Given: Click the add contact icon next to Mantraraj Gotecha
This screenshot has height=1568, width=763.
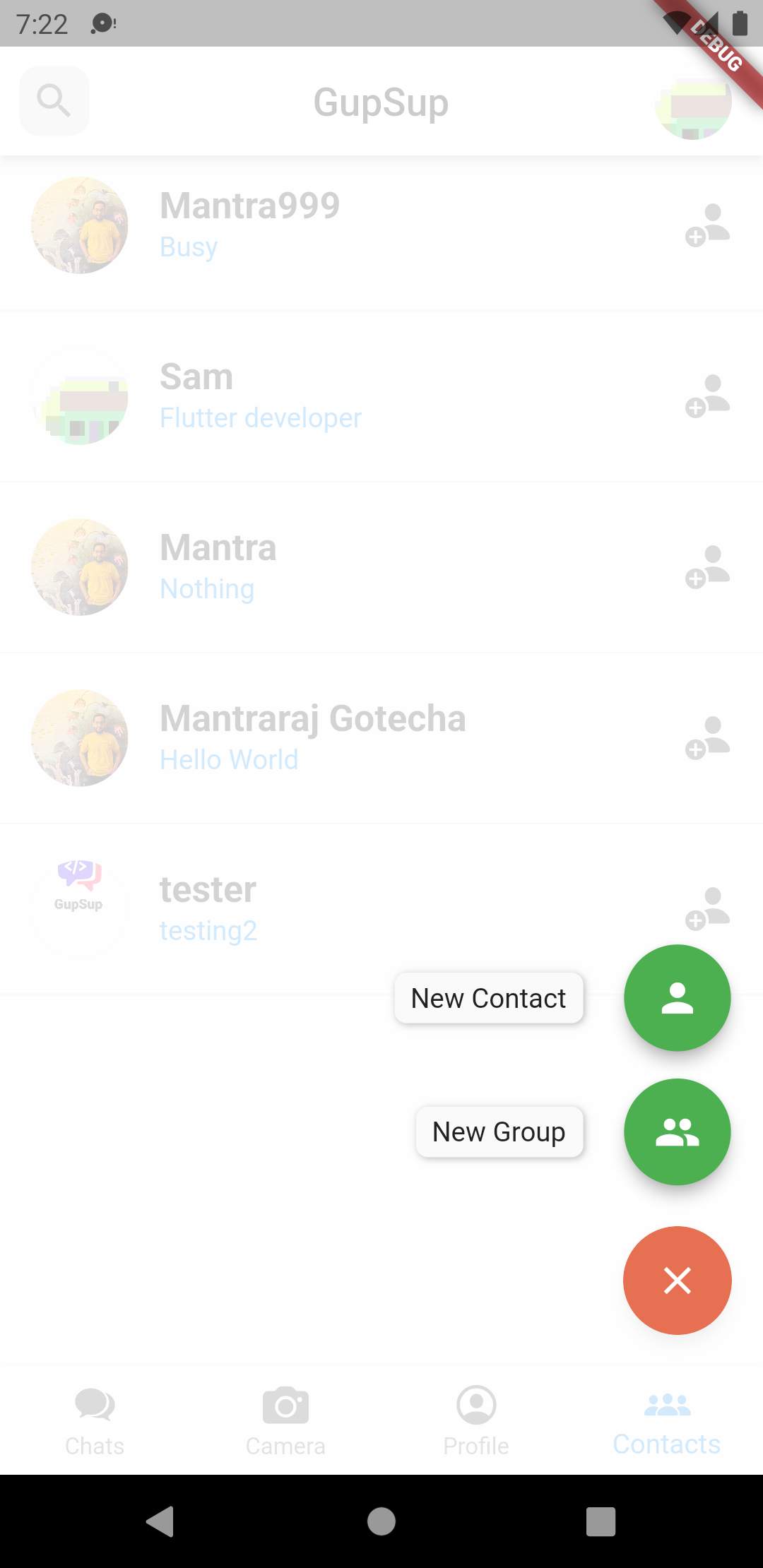Looking at the screenshot, I should pos(707,739).
